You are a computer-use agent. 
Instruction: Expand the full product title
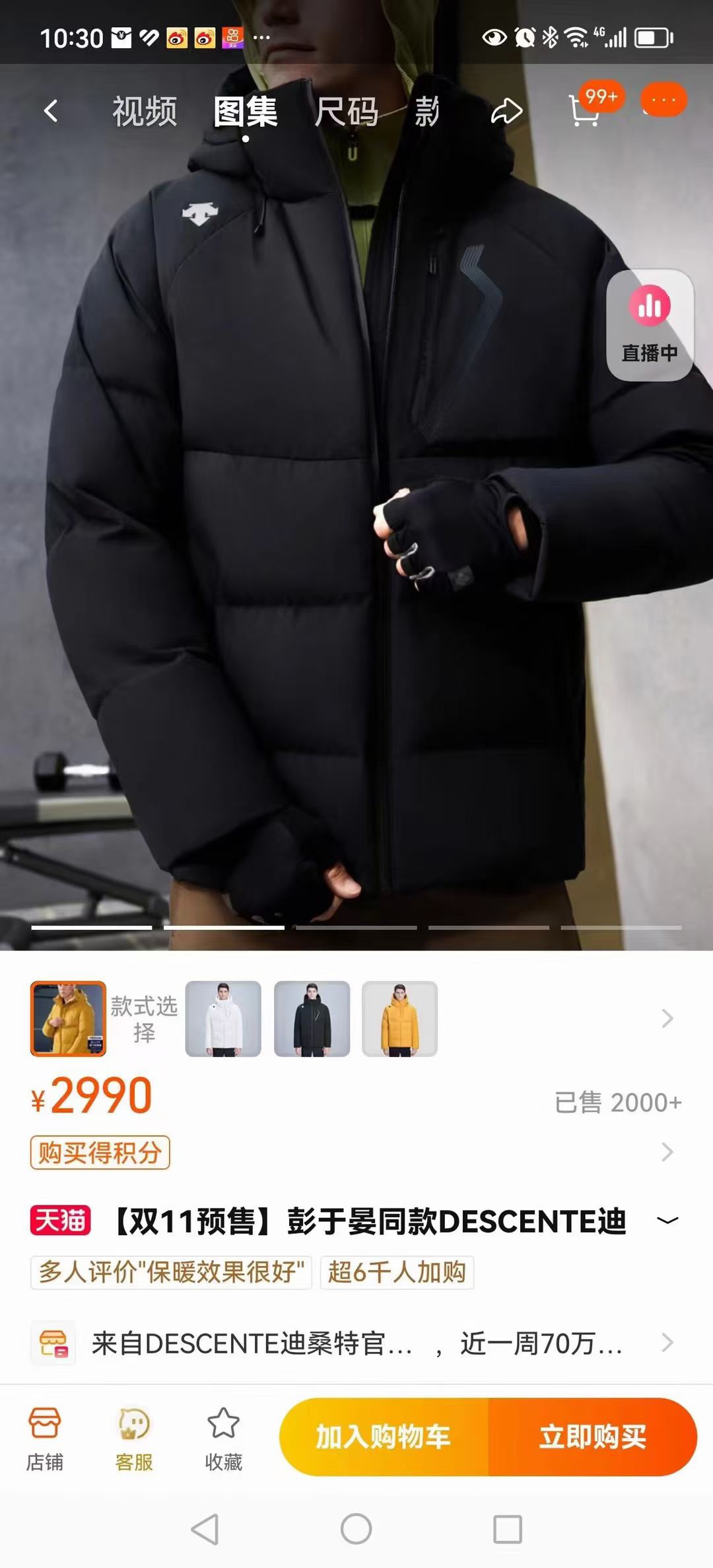(667, 1221)
